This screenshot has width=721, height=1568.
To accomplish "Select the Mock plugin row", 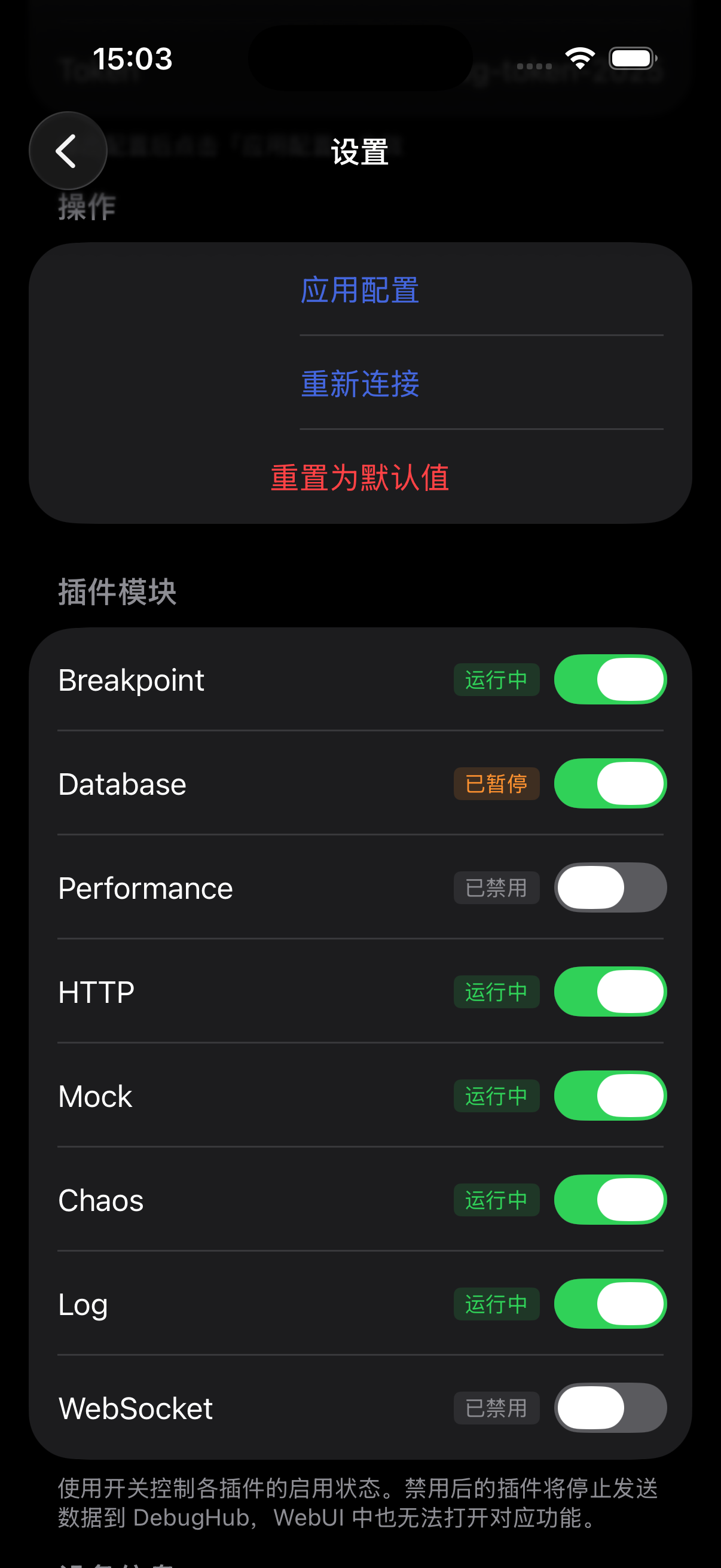I will coord(243,1096).
